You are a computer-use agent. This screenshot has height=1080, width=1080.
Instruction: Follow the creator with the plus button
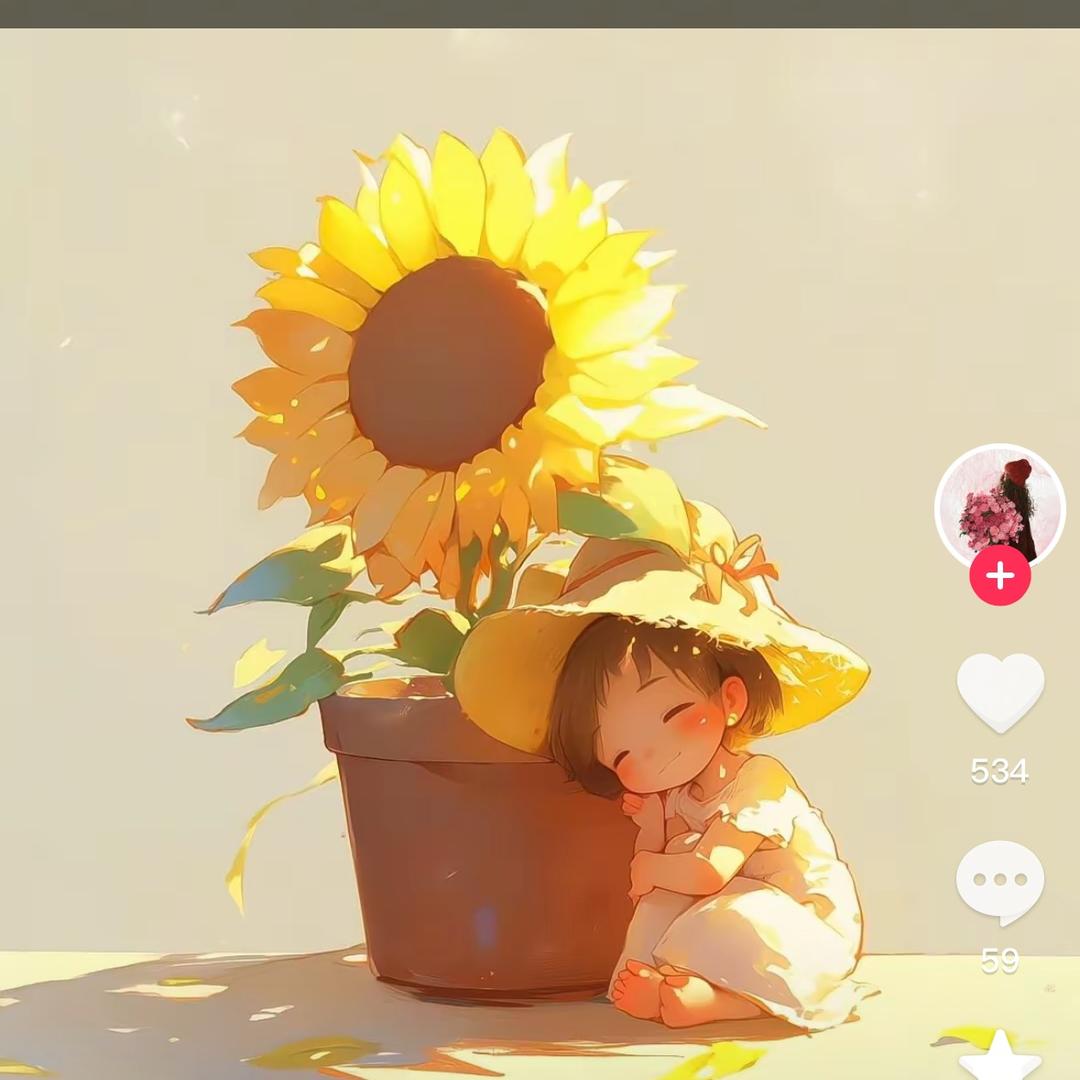click(x=999, y=576)
